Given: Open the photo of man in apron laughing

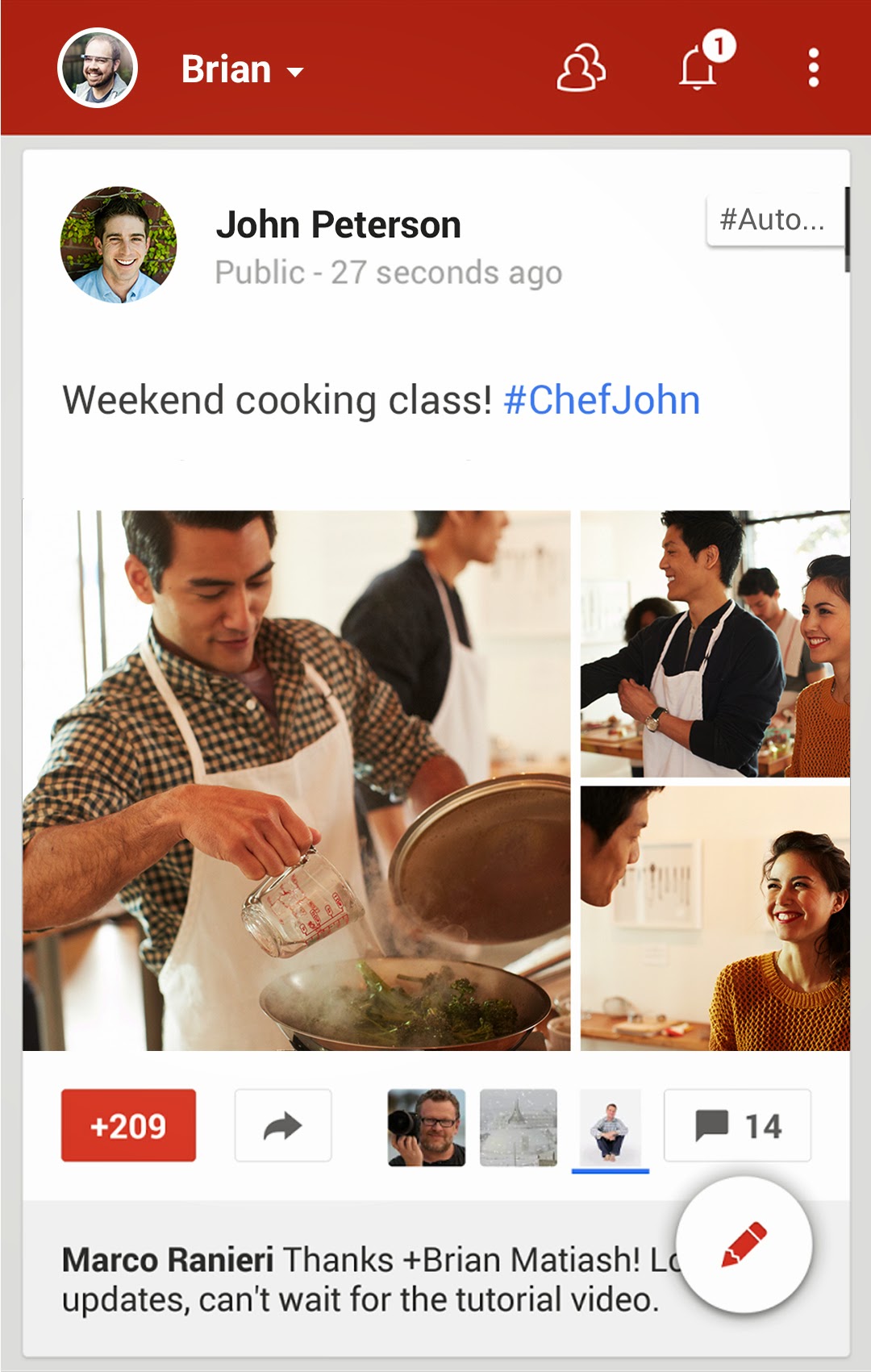Looking at the screenshot, I should click(715, 644).
